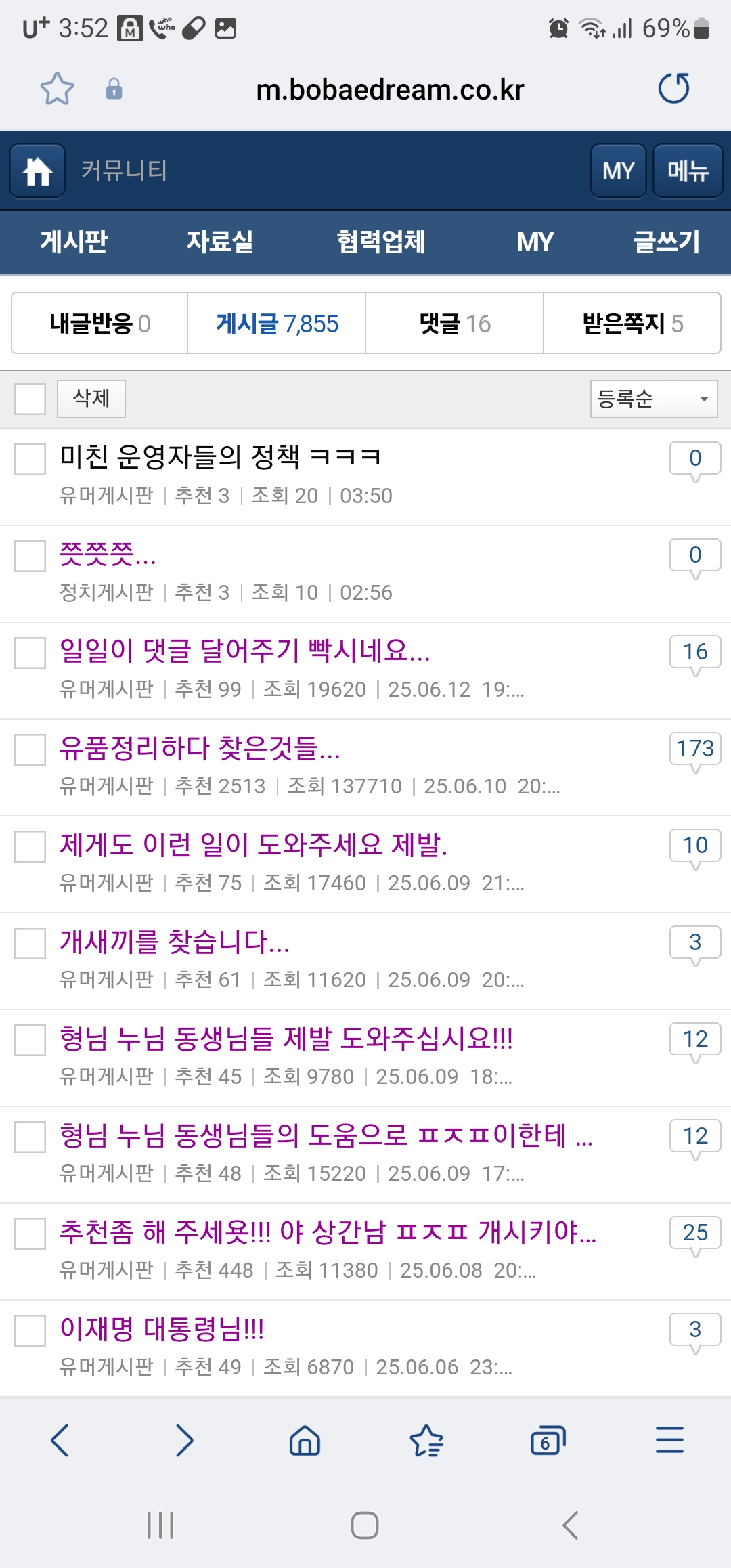
Task: Bookmark this page with the star icon
Action: [57, 89]
